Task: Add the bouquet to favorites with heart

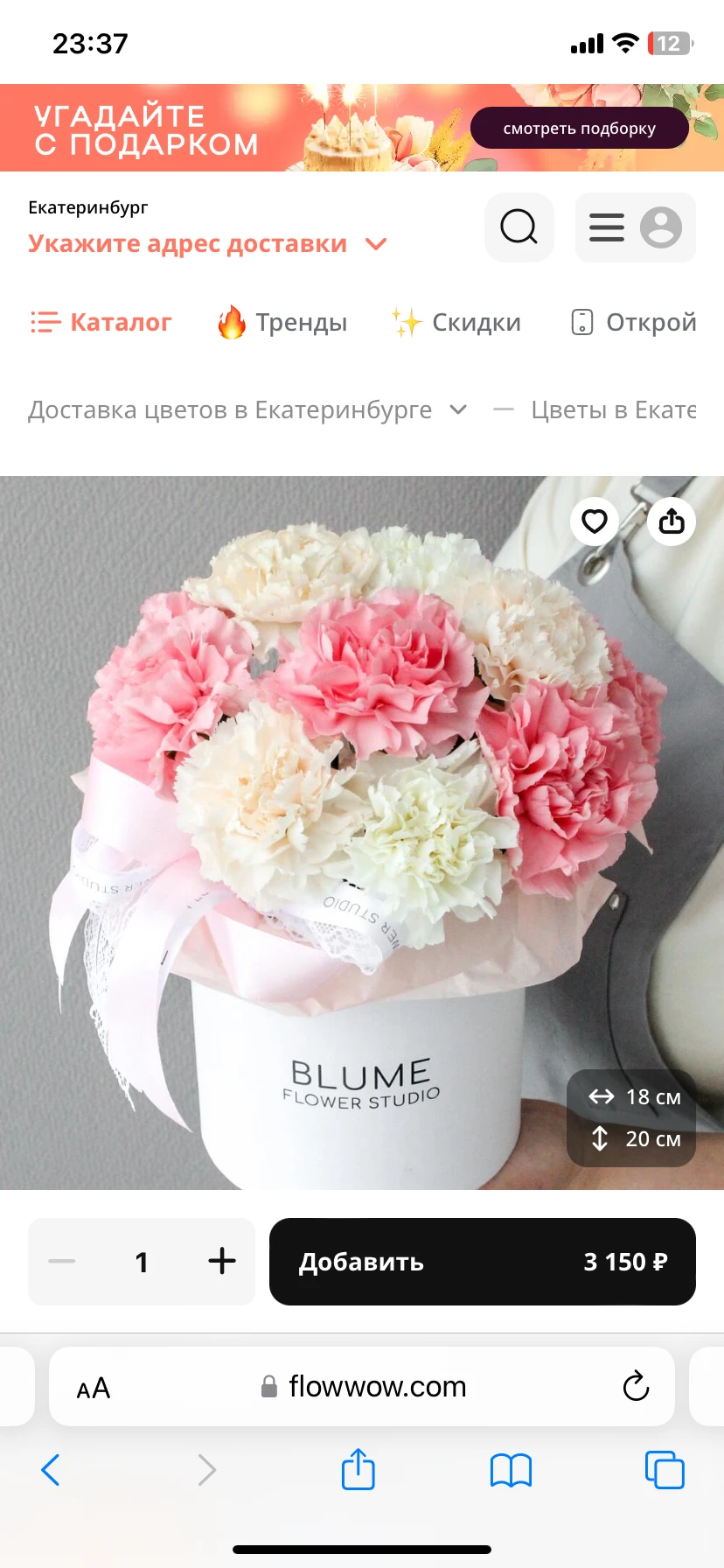Action: tap(595, 521)
